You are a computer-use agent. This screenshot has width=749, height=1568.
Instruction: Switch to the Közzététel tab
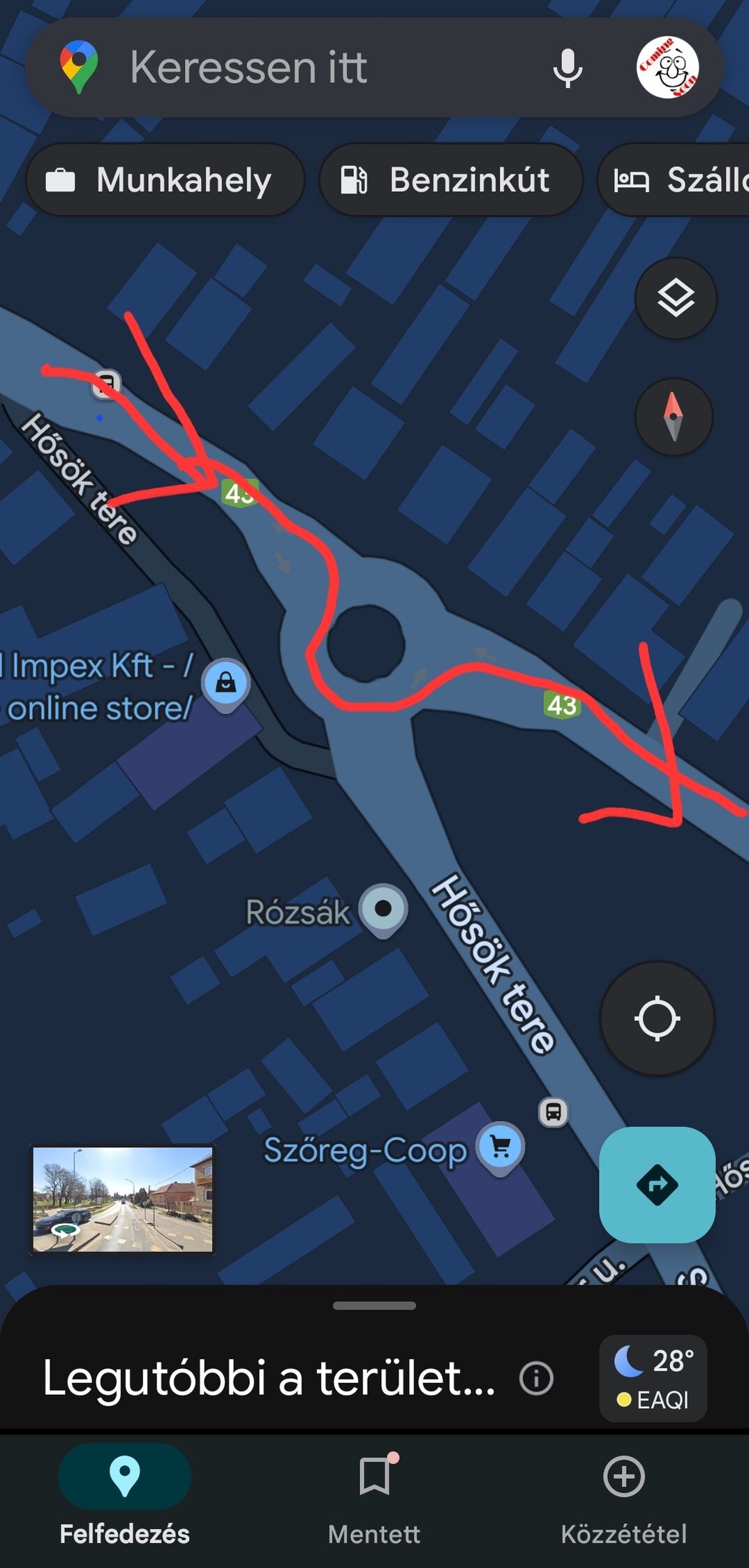623,1495
